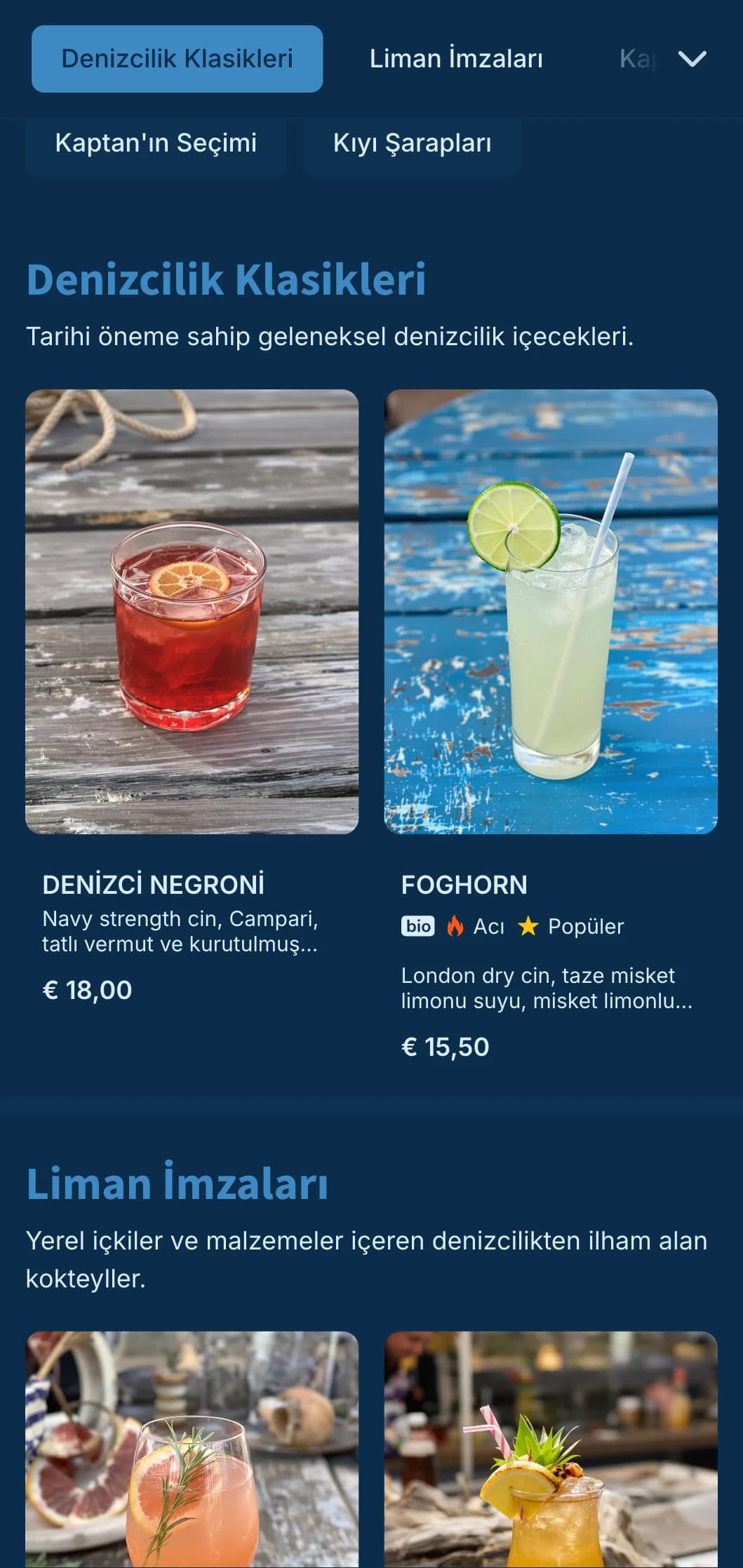Select the Denizcilik Klasikleri tab
The width and height of the screenshot is (743, 1568).
(177, 59)
